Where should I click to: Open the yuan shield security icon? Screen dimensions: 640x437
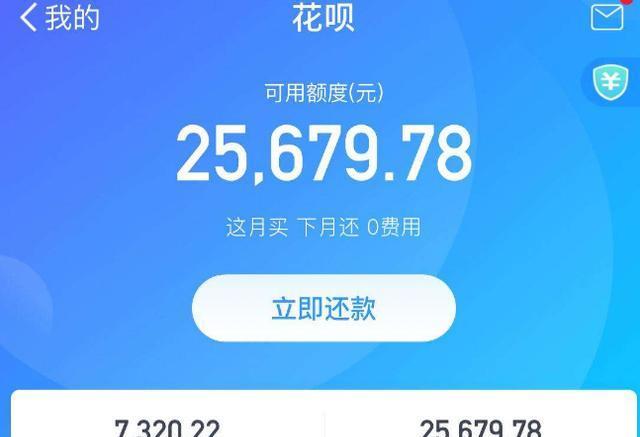(x=609, y=83)
